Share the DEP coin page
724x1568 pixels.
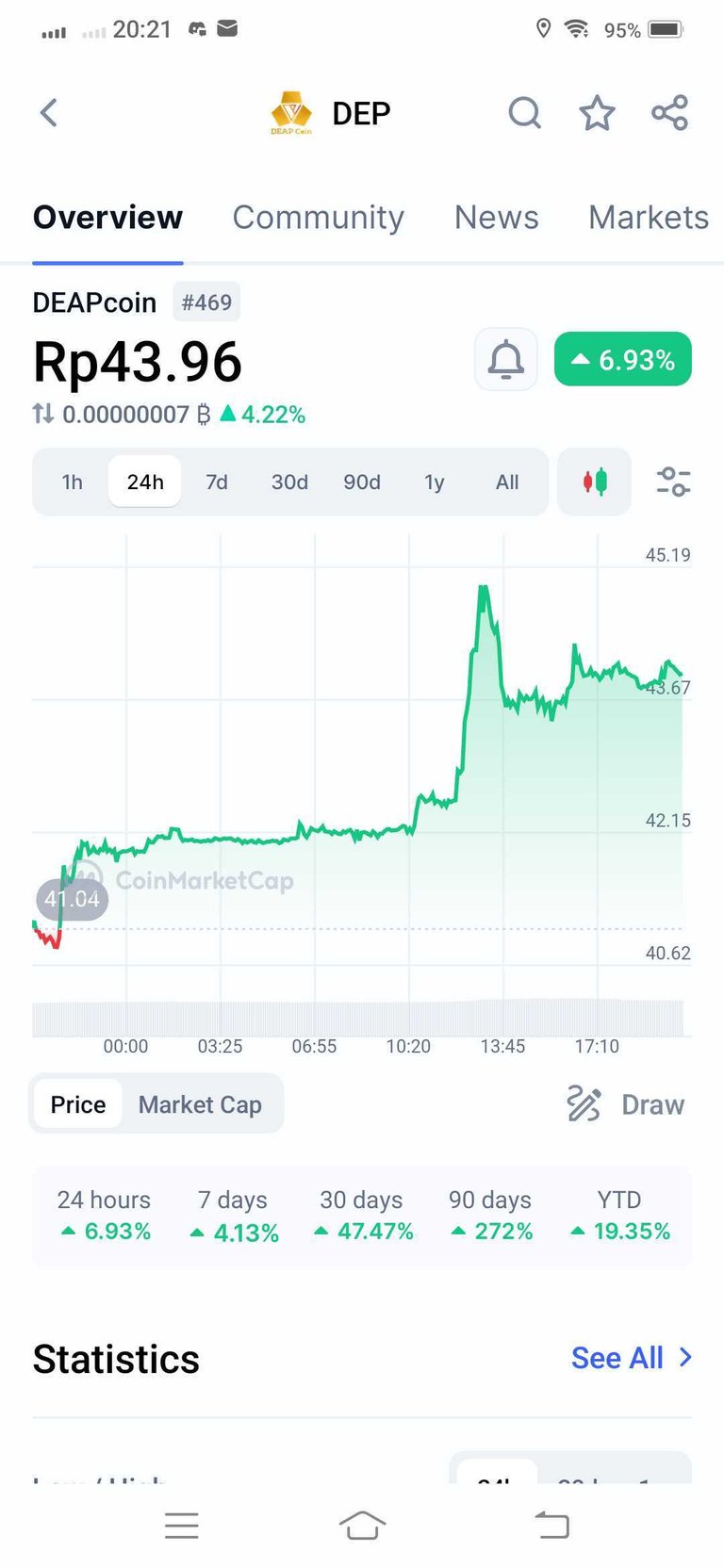670,113
